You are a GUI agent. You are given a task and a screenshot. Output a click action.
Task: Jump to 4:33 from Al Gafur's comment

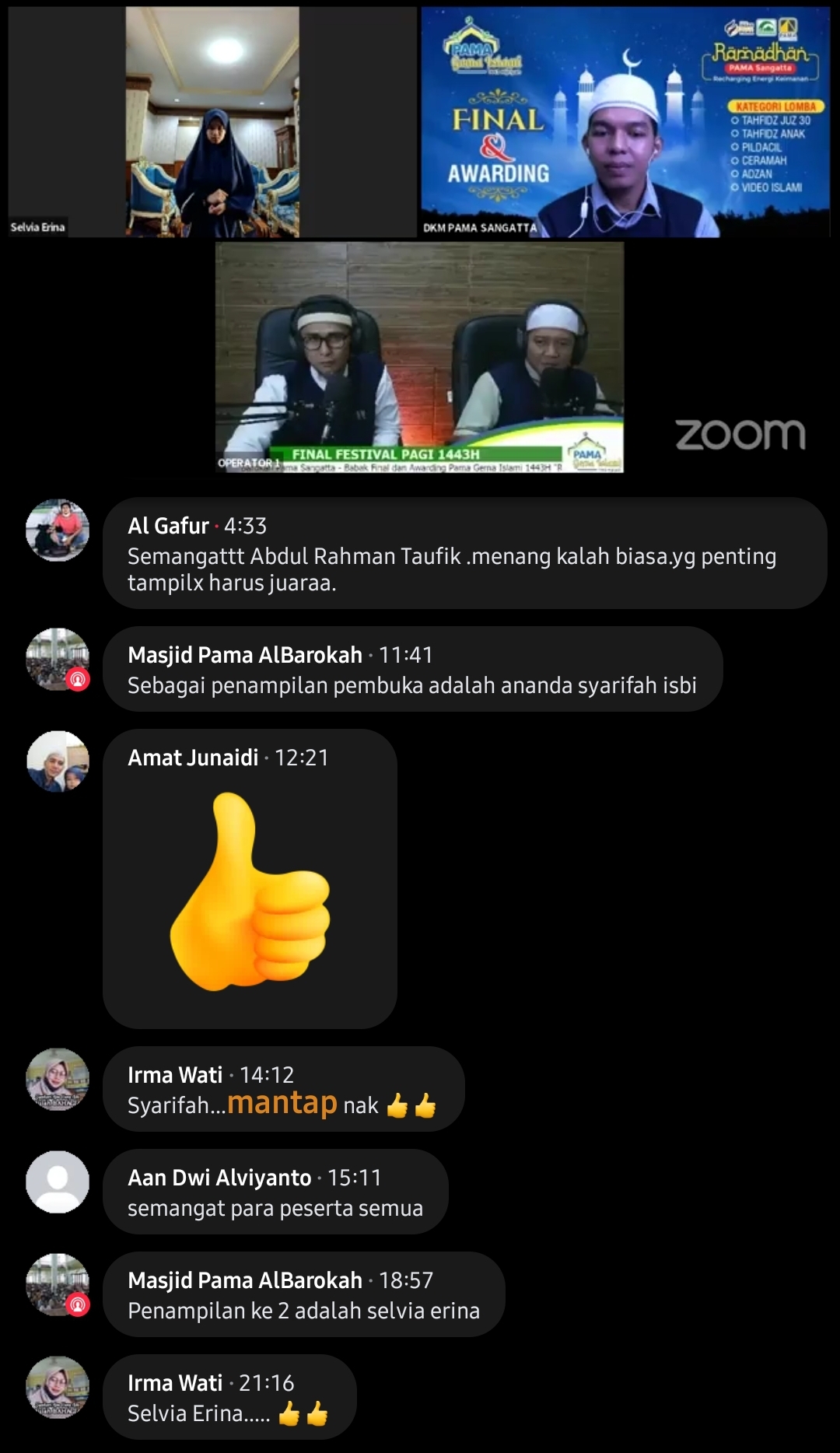[245, 527]
